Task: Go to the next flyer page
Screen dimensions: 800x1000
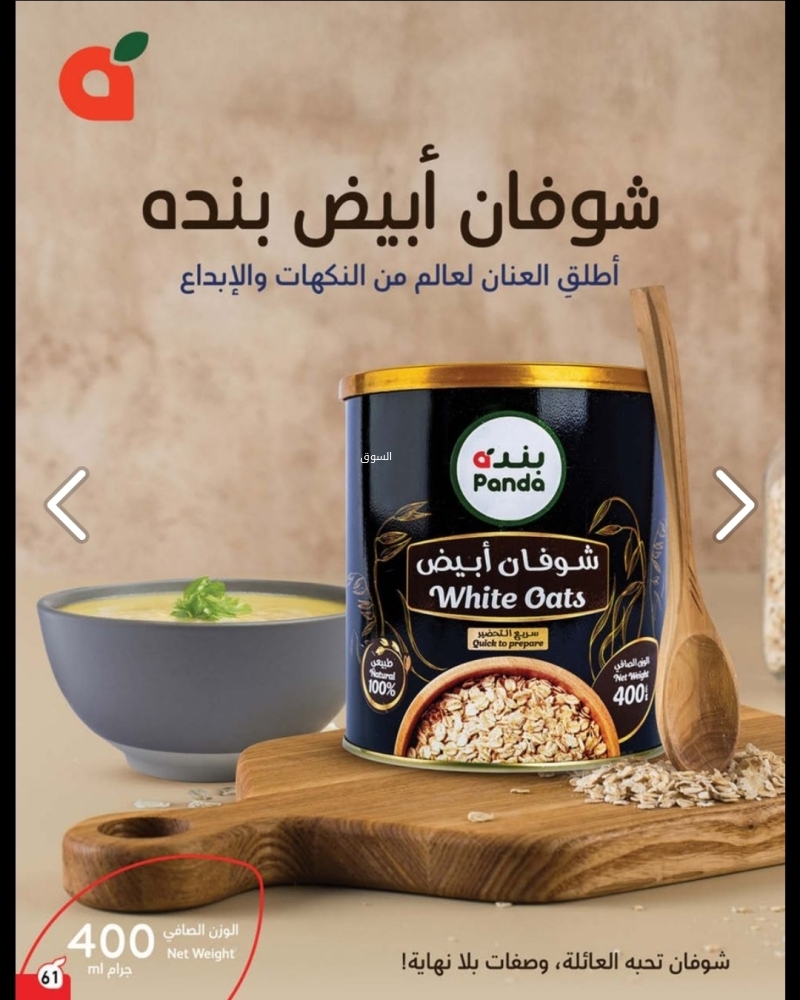Action: click(733, 505)
